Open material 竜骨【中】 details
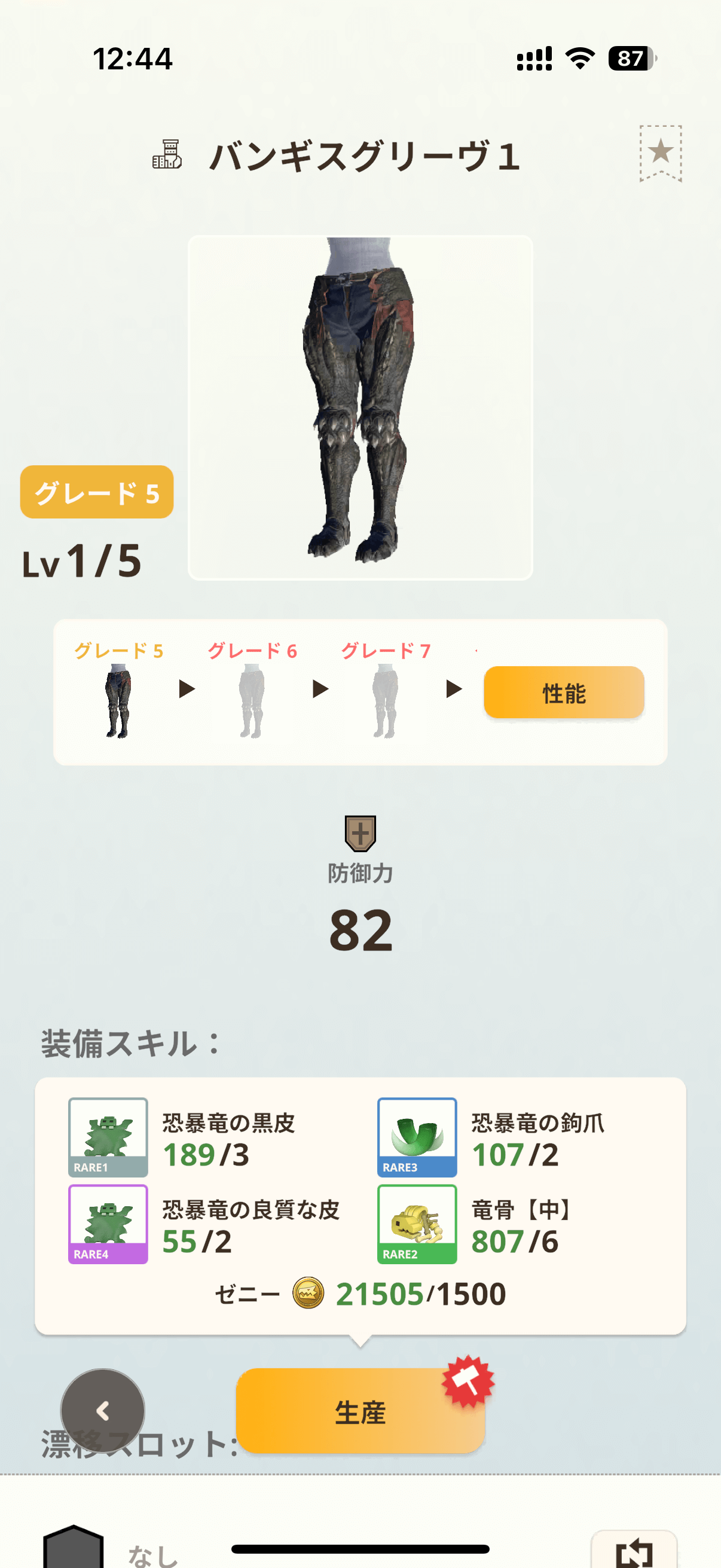This screenshot has width=721, height=1568. click(x=417, y=1224)
